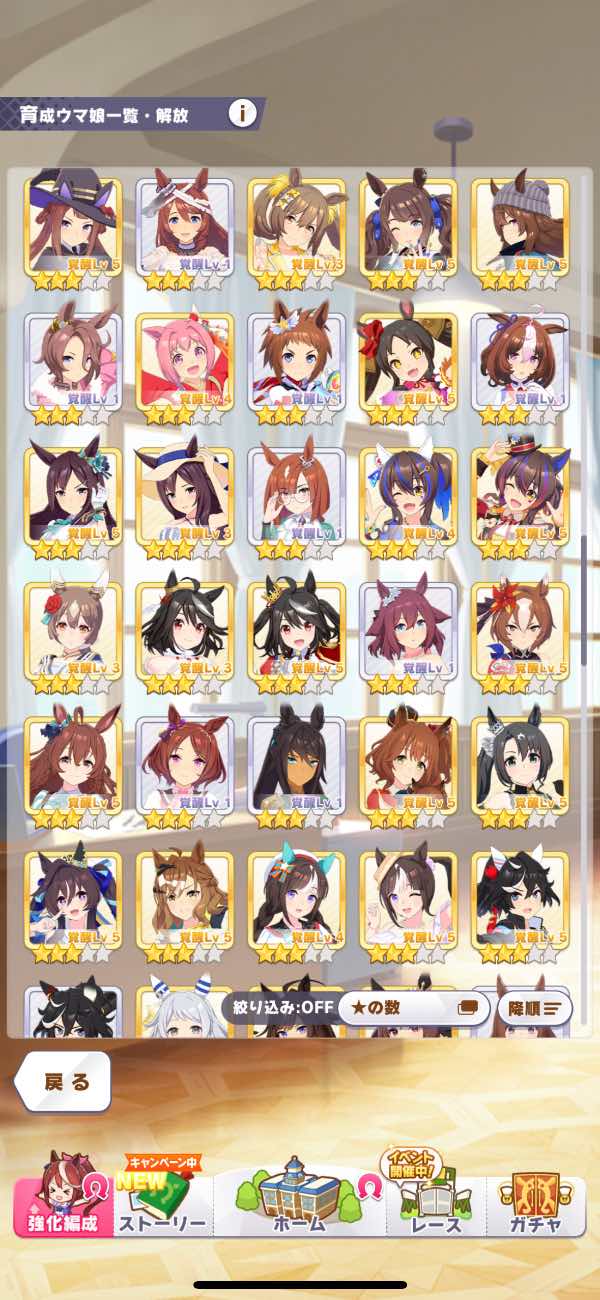
Task: Open the info icon beside 育成ウマ娘一覧・解放
Action: click(242, 113)
